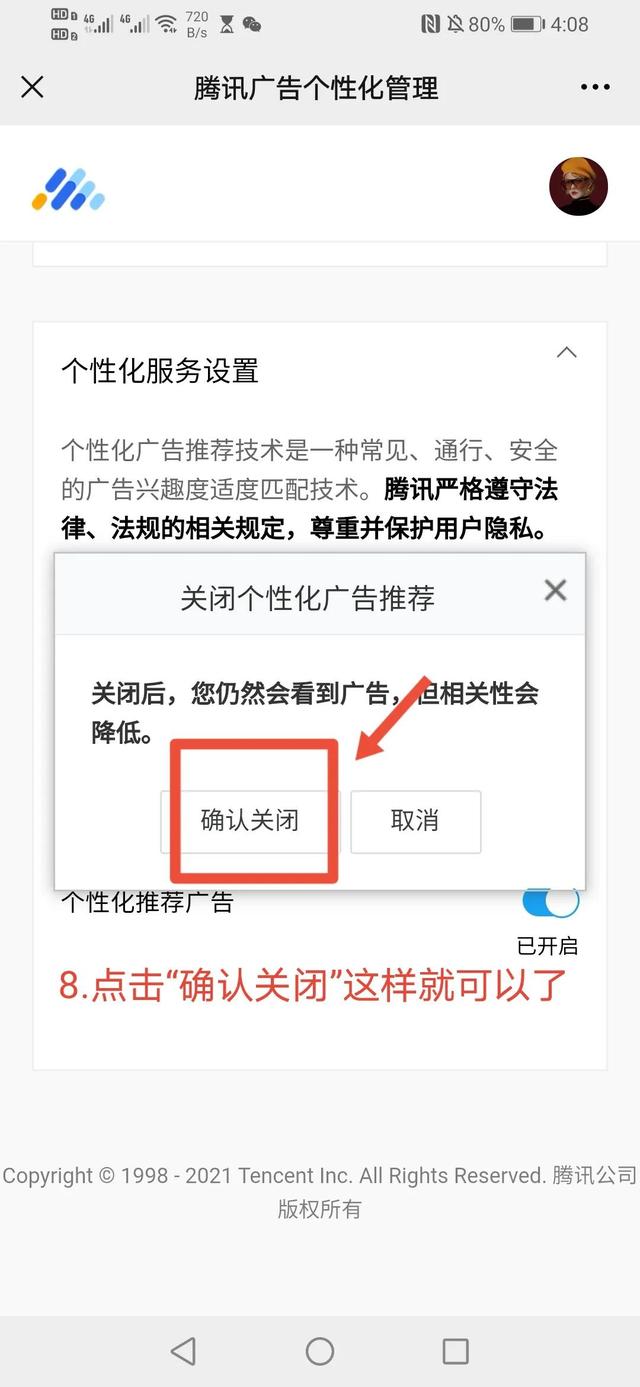
Task: Collapse the 个性化服务设置 section chevron
Action: [x=567, y=353]
